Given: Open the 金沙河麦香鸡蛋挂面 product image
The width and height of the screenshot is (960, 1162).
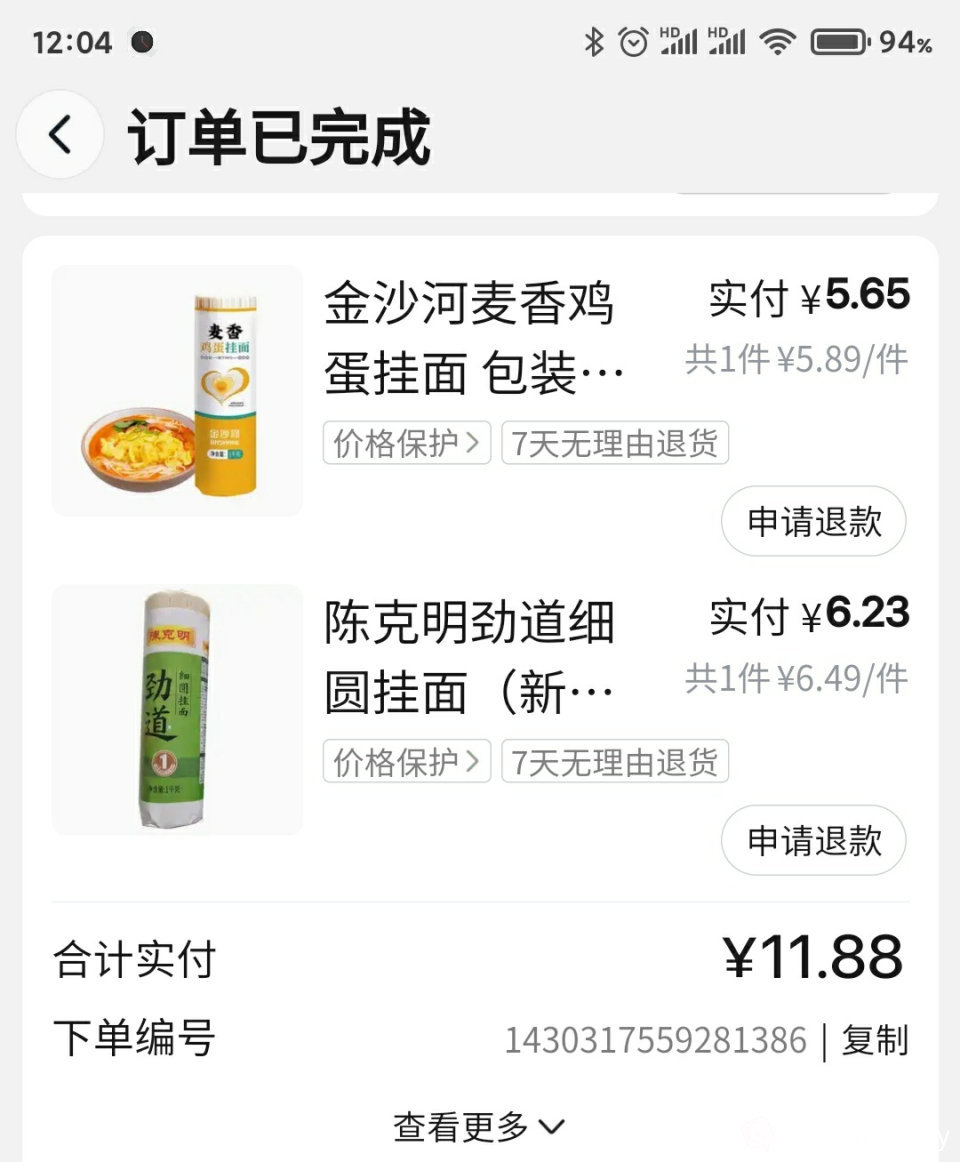Looking at the screenshot, I should [x=177, y=391].
